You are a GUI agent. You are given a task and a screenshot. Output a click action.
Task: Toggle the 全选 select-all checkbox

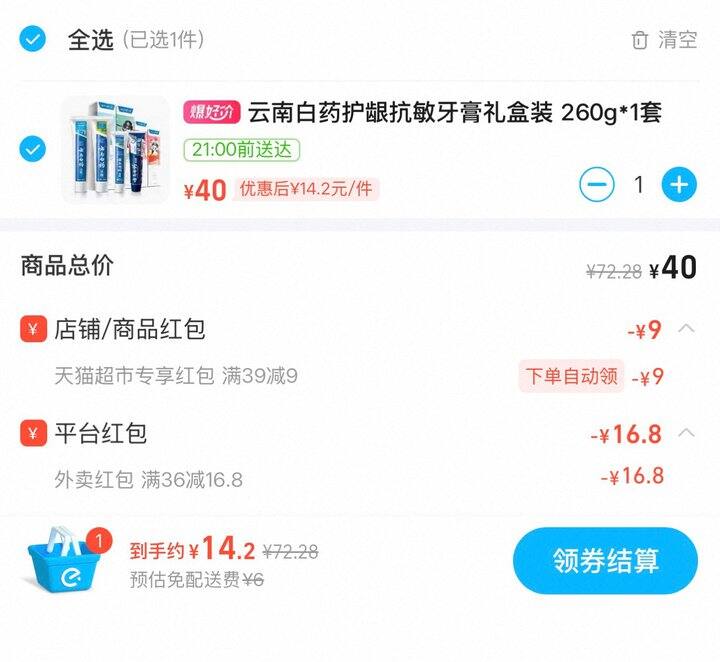click(33, 40)
